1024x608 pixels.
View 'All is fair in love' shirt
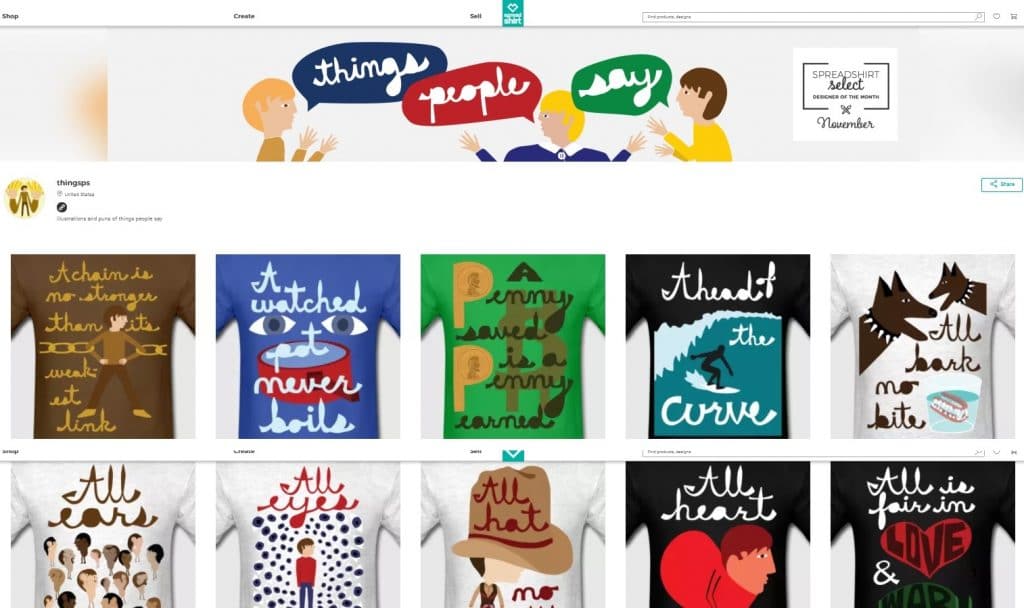pos(923,535)
